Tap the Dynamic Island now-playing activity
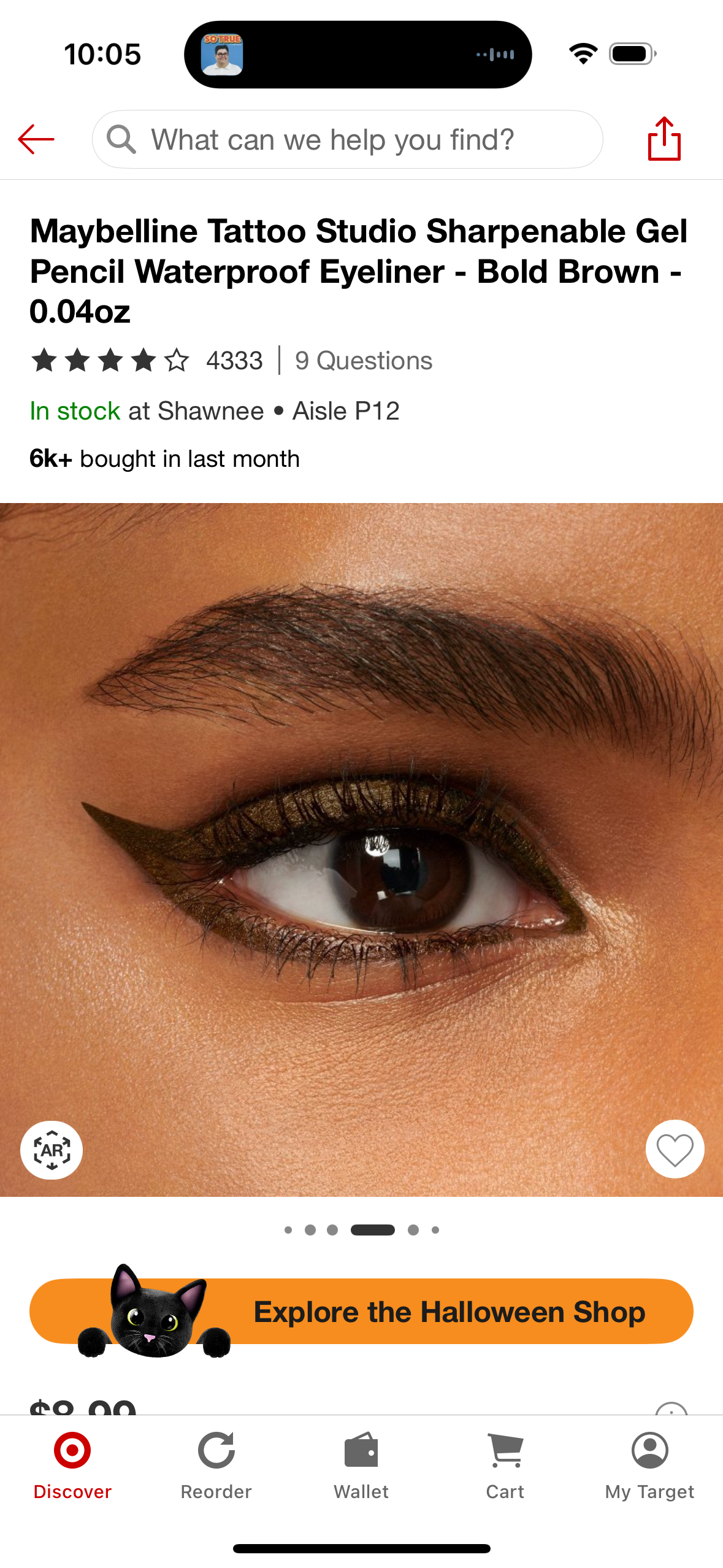The width and height of the screenshot is (723, 1568). 358,55
